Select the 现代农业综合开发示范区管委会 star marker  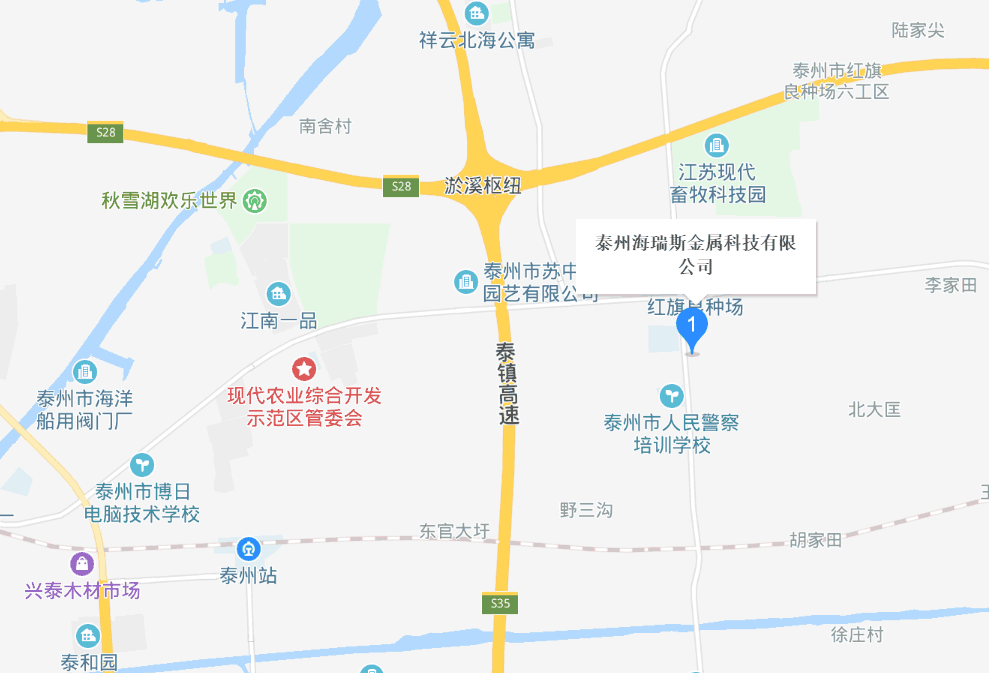click(303, 370)
